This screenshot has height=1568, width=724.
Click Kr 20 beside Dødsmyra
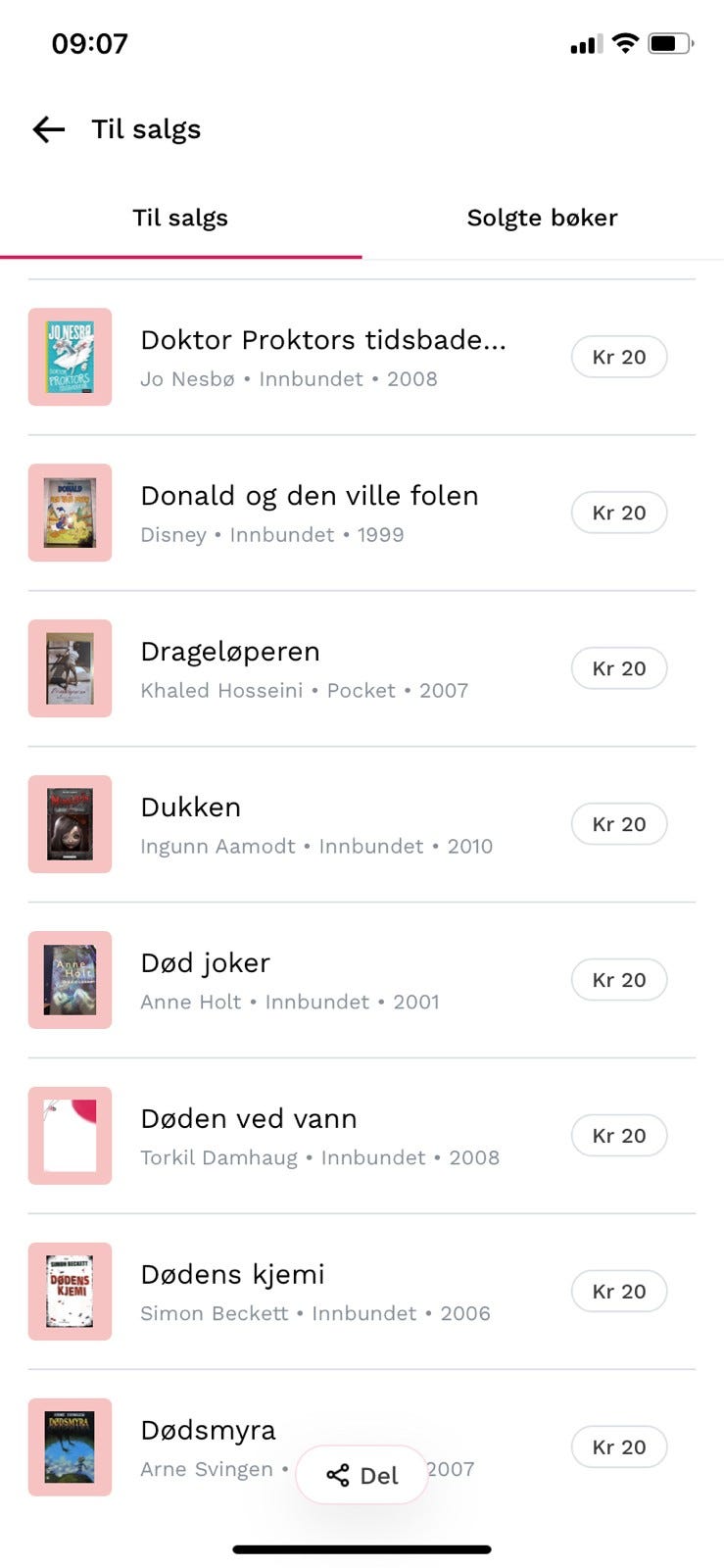coord(618,1446)
